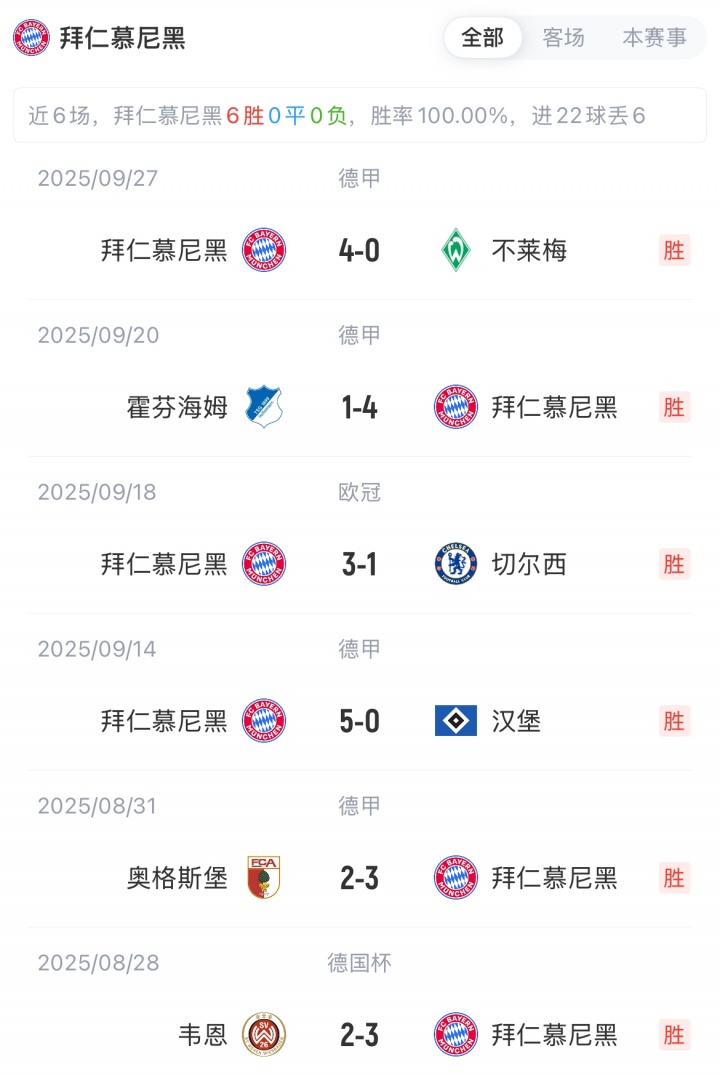Viewport: 720px width, 1075px height.
Task: Open the 欧冠 match against 切尔西
Action: coord(360,564)
